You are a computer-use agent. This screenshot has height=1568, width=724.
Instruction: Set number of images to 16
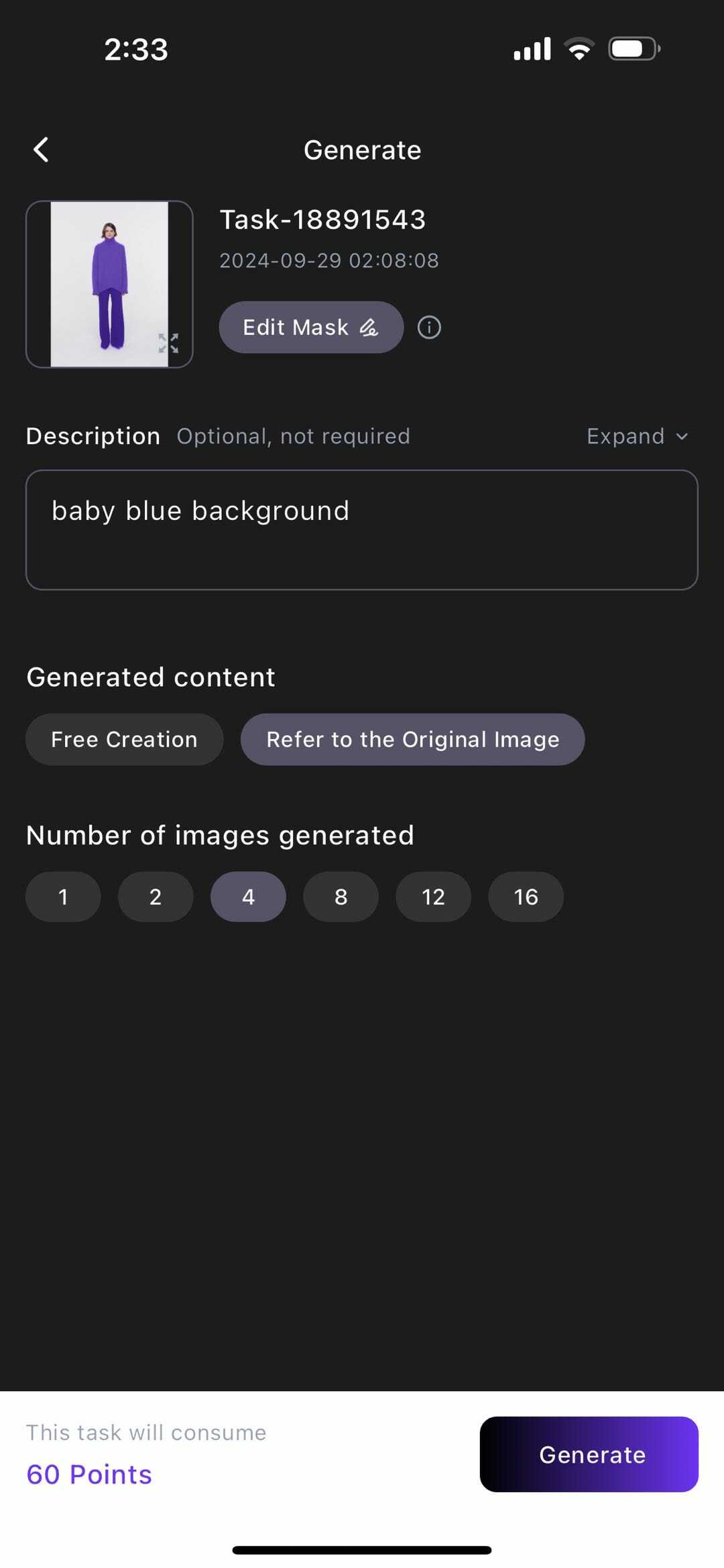click(526, 897)
